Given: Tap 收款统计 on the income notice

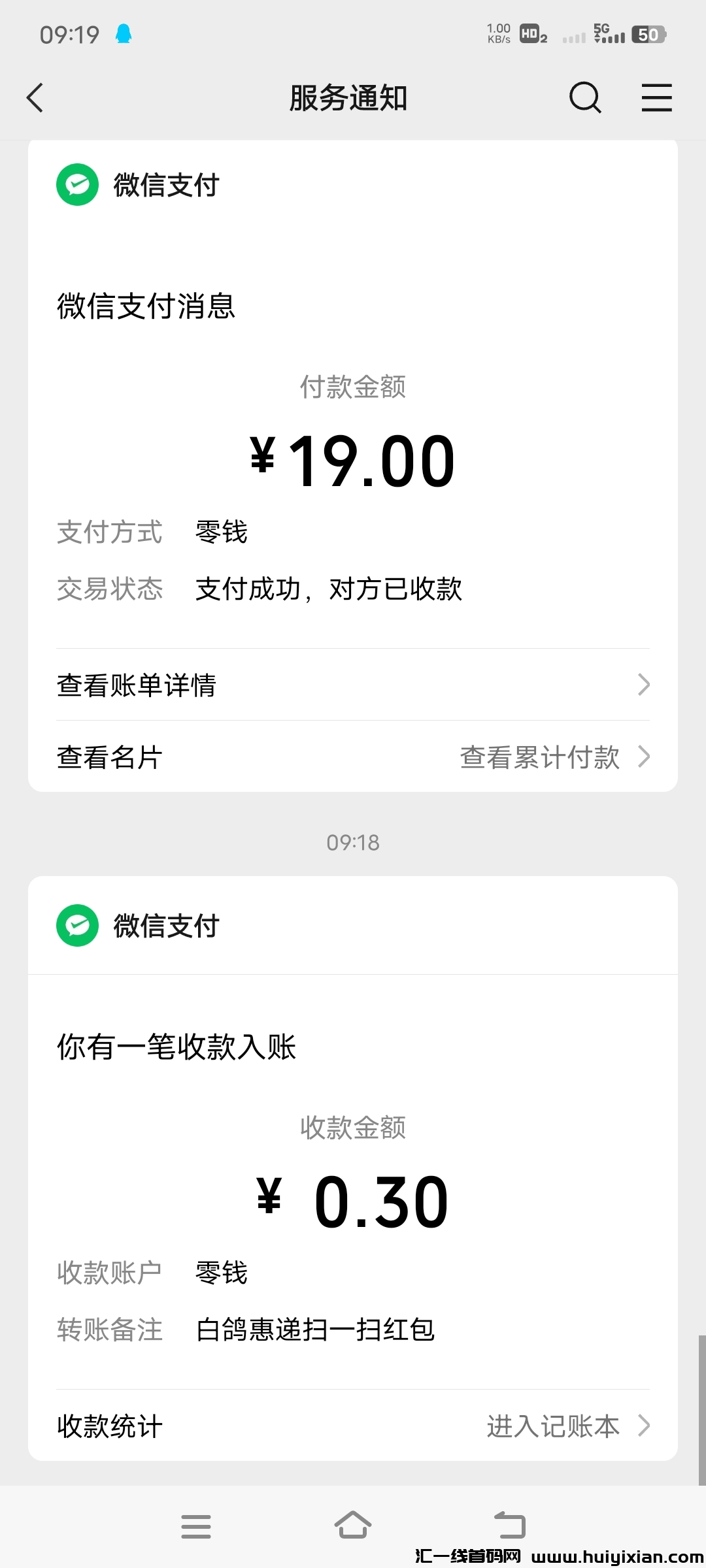Looking at the screenshot, I should [x=109, y=1426].
